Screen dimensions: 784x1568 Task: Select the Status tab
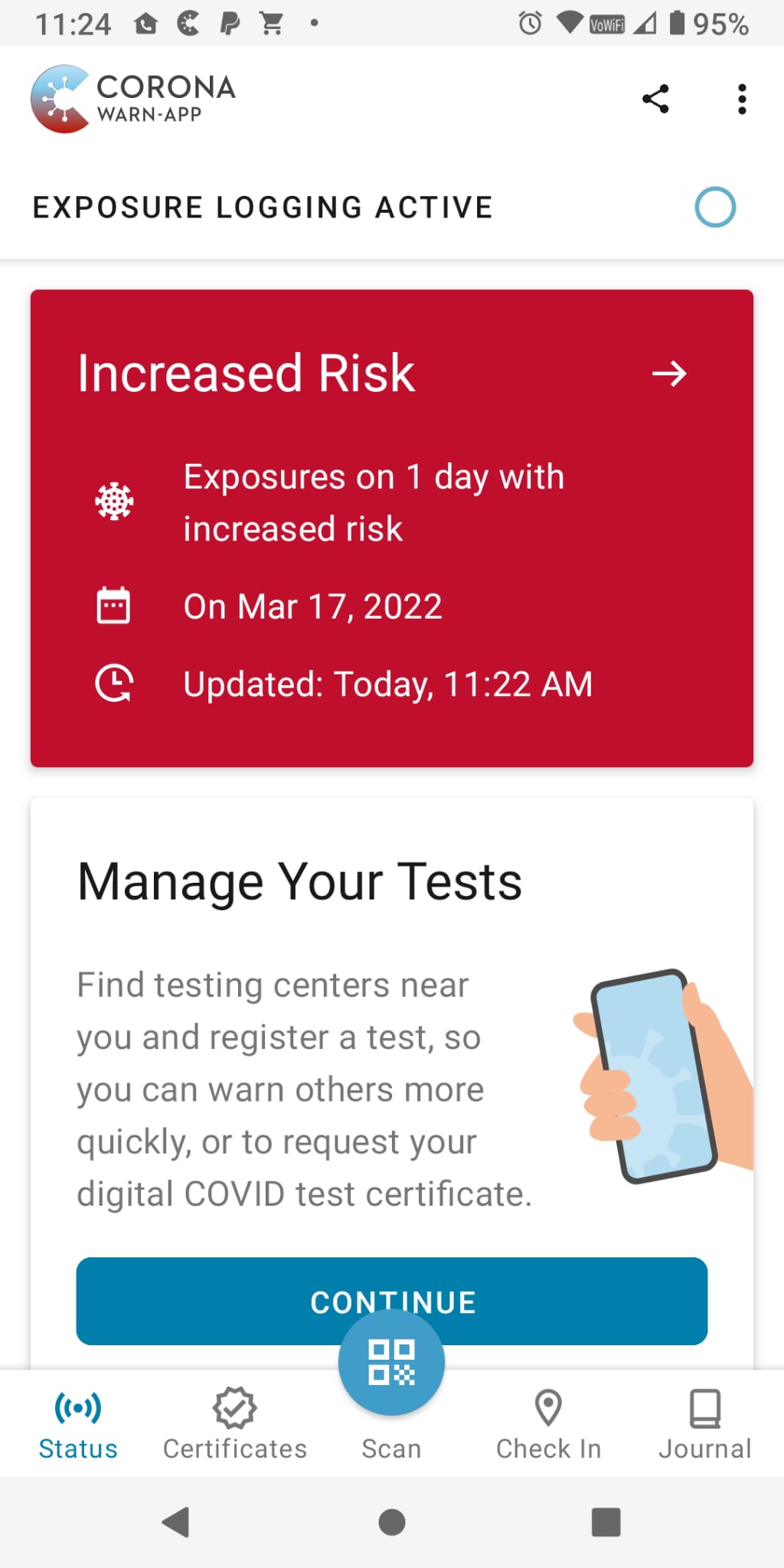coord(78,1424)
